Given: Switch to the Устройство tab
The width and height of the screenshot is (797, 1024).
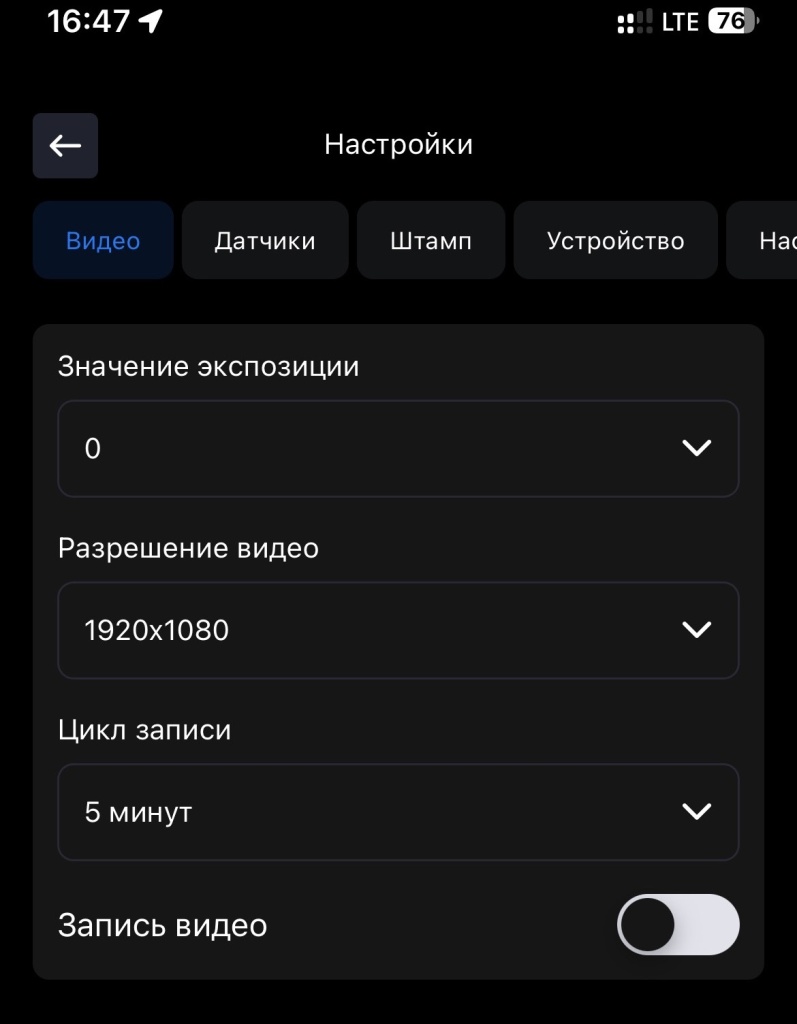Looking at the screenshot, I should 615,241.
